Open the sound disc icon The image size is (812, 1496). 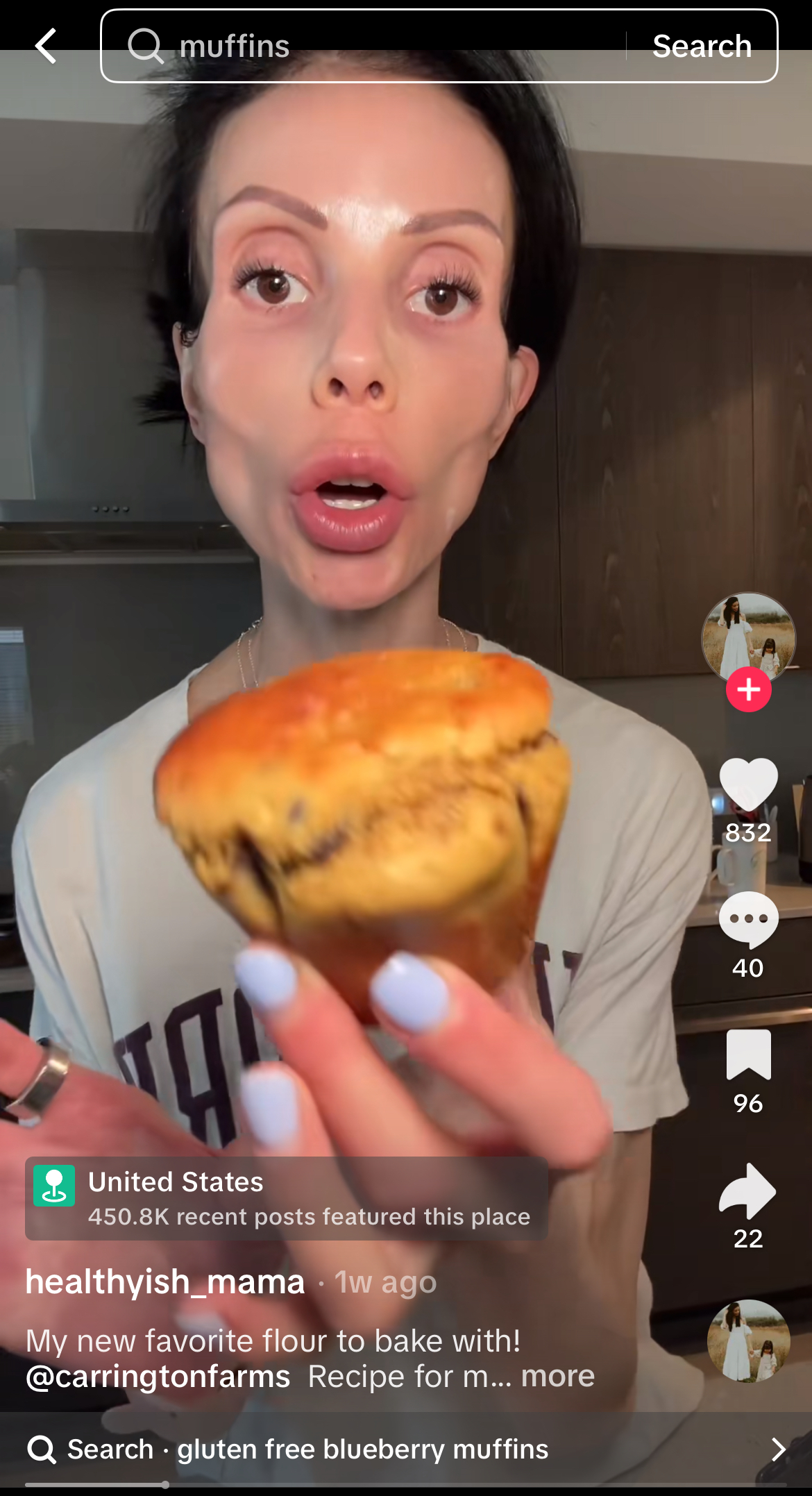pyautogui.click(x=748, y=1341)
